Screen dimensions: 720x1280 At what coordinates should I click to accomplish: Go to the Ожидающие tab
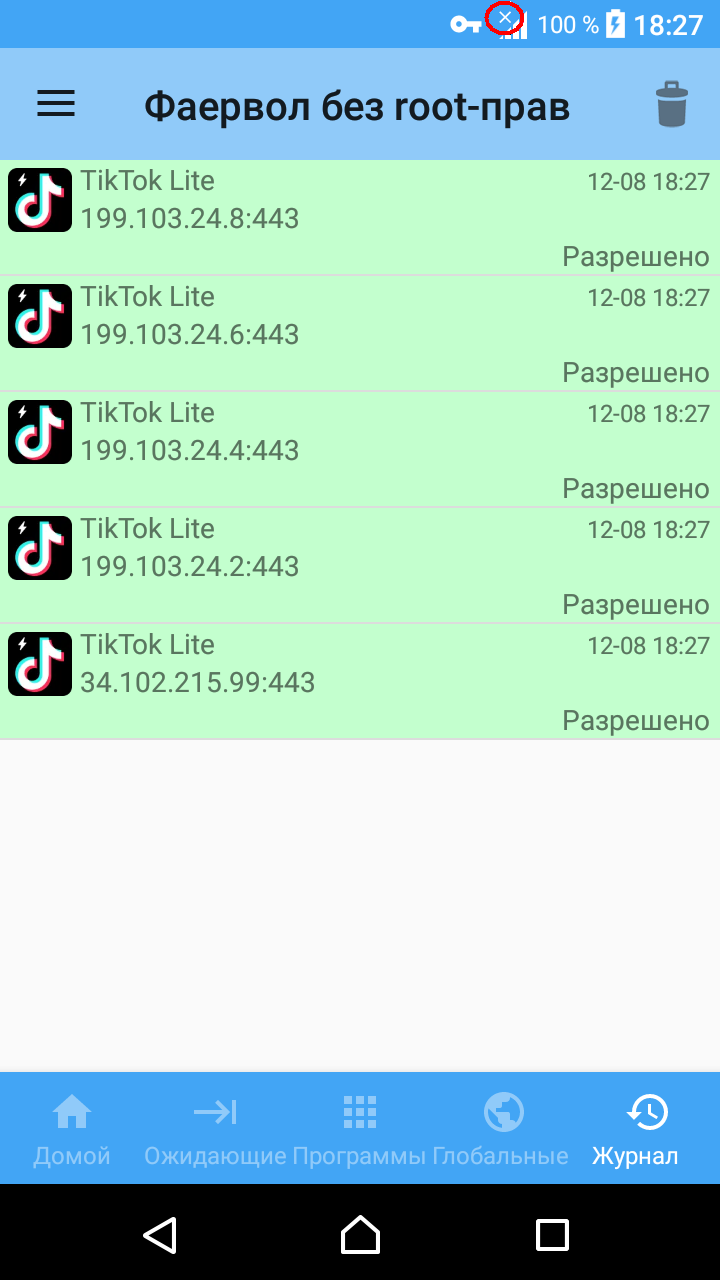pyautogui.click(x=216, y=1129)
